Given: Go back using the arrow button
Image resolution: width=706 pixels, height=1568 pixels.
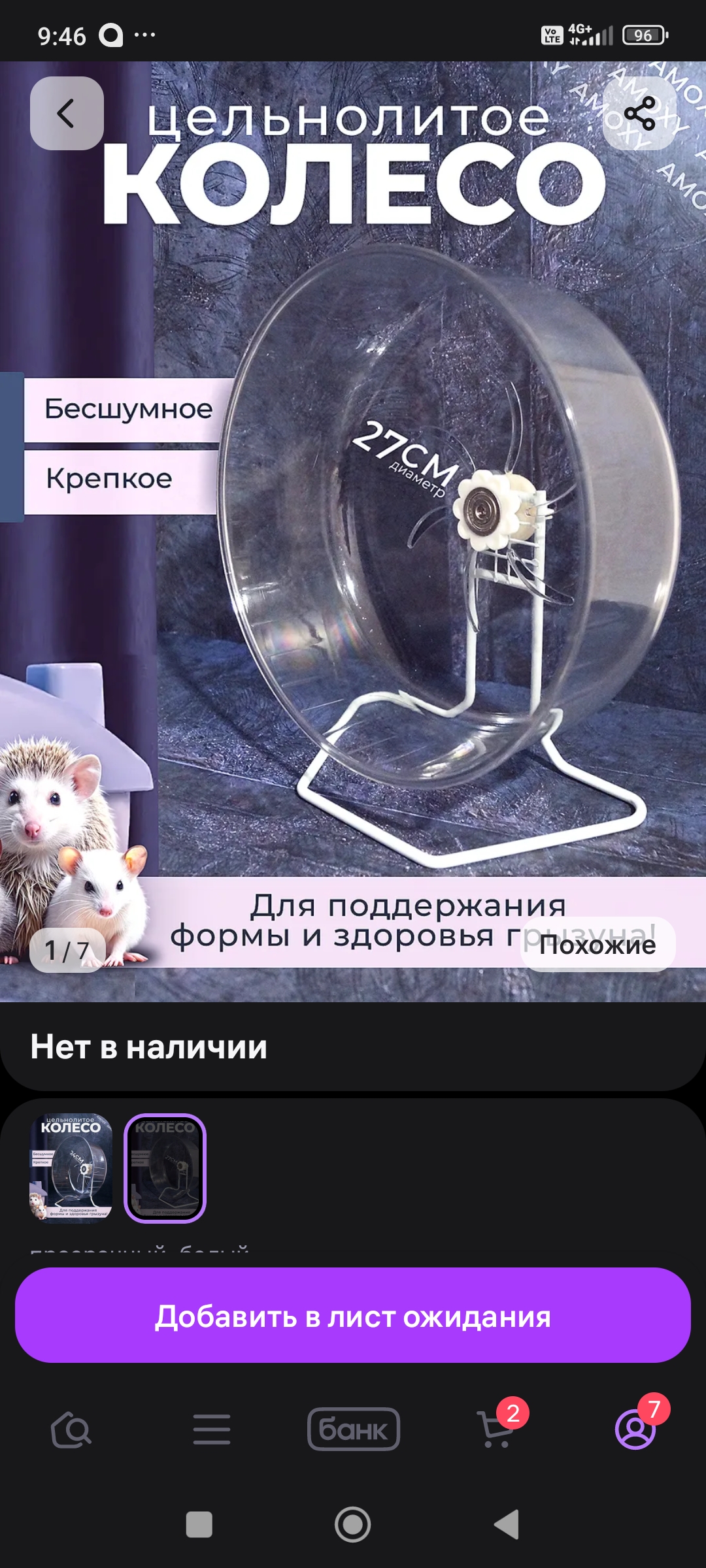Looking at the screenshot, I should click(67, 114).
